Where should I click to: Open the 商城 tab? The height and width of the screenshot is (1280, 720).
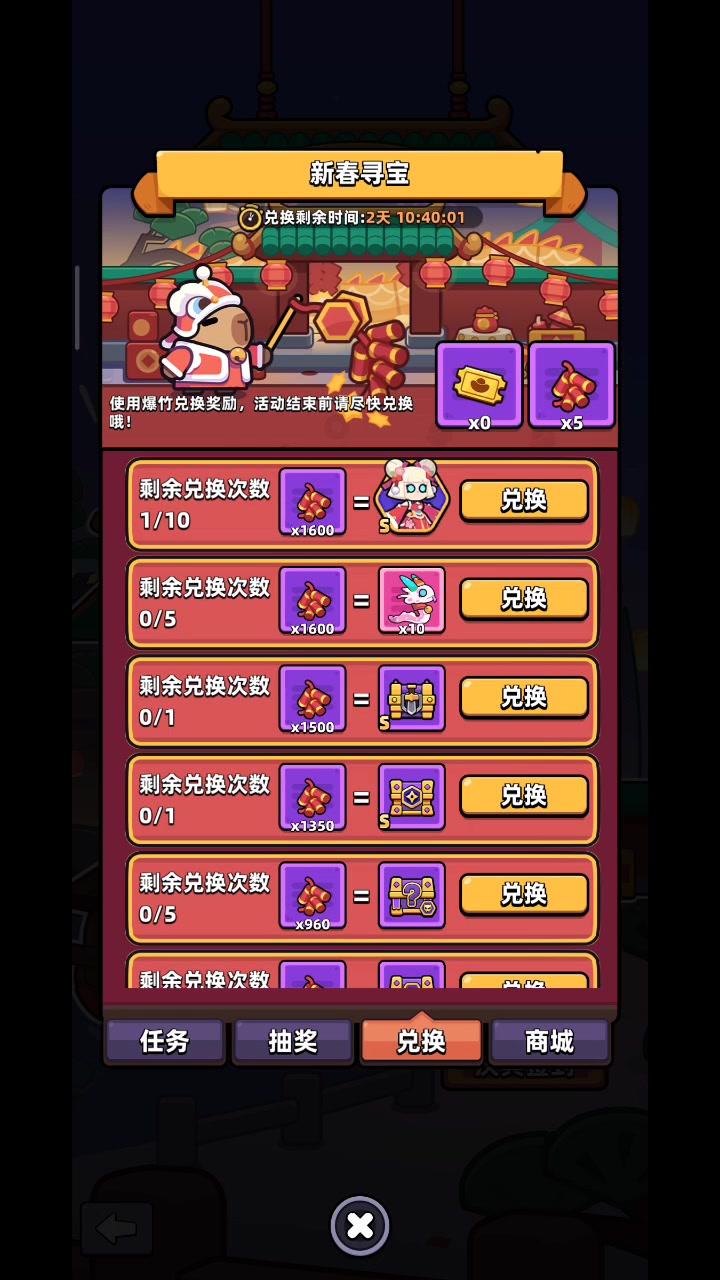549,1041
